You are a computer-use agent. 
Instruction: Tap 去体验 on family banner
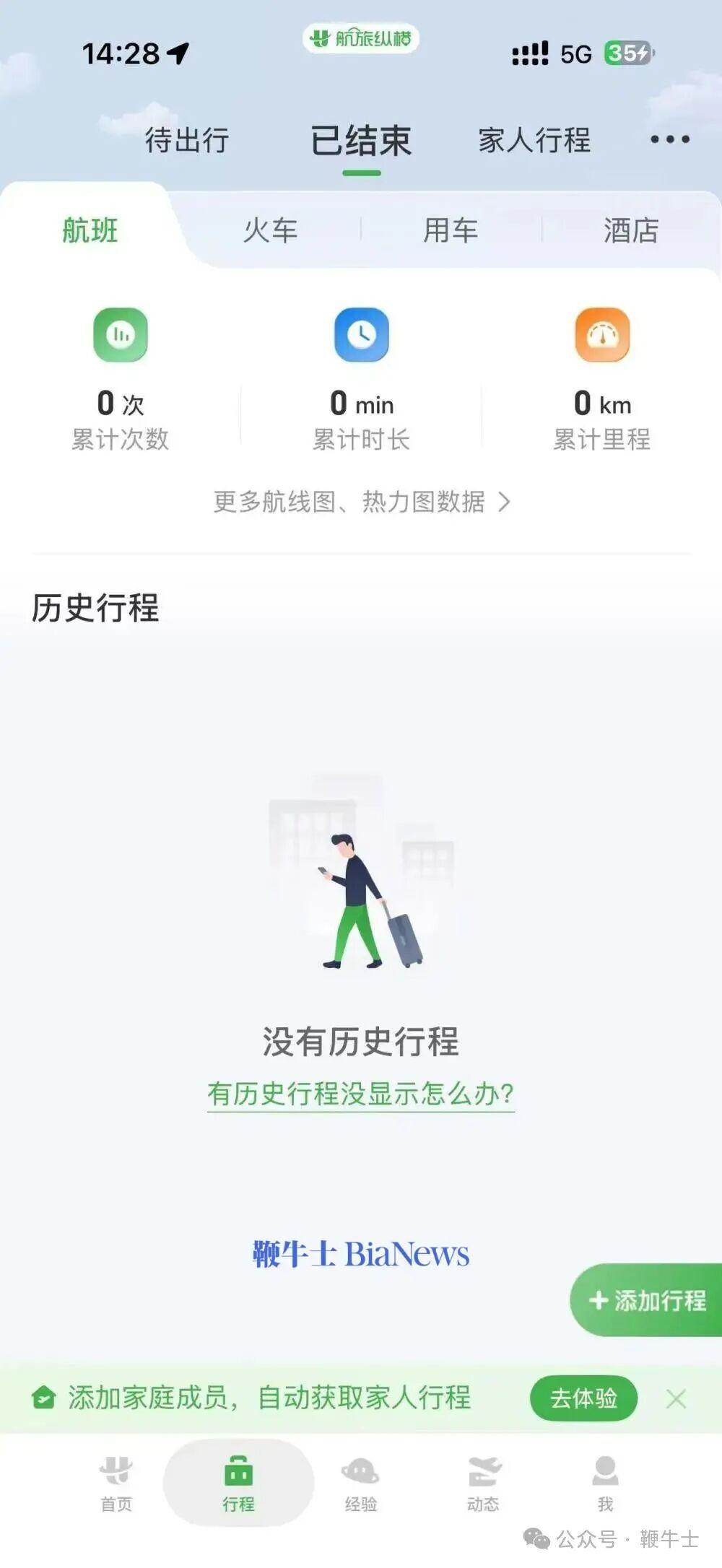tap(583, 1398)
